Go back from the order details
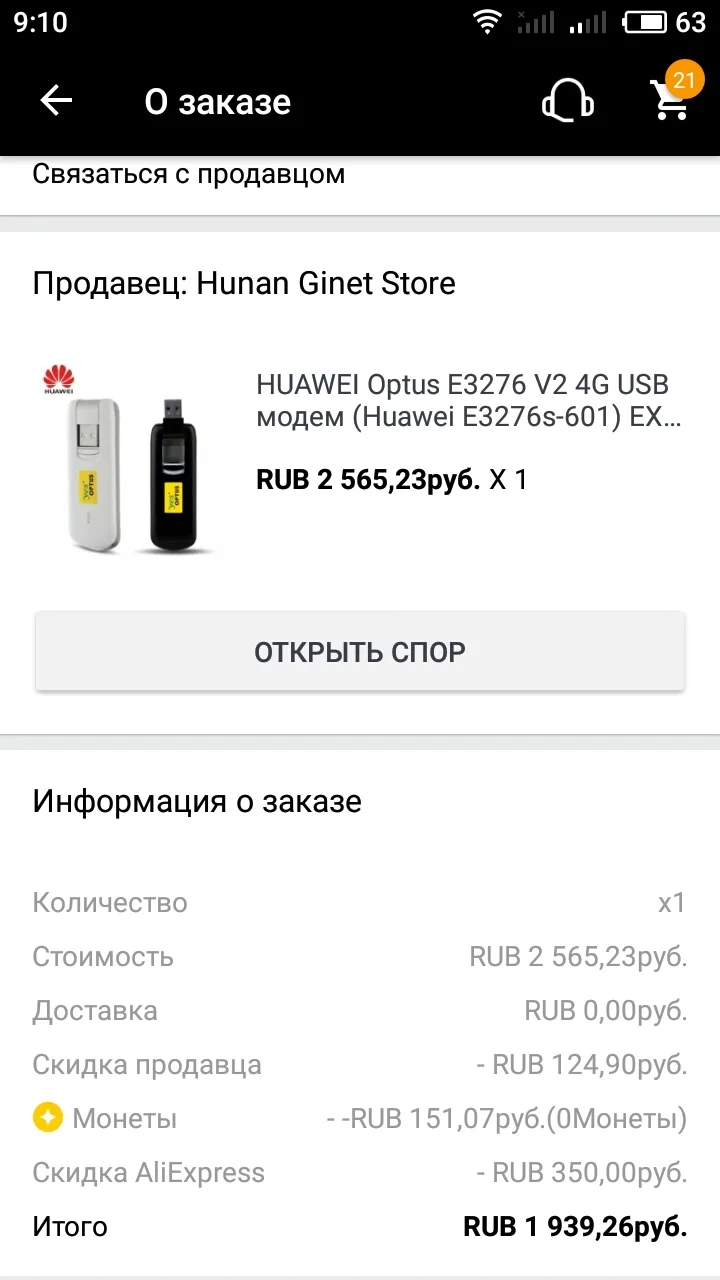Screen dimensions: 720x1280 tap(56, 101)
